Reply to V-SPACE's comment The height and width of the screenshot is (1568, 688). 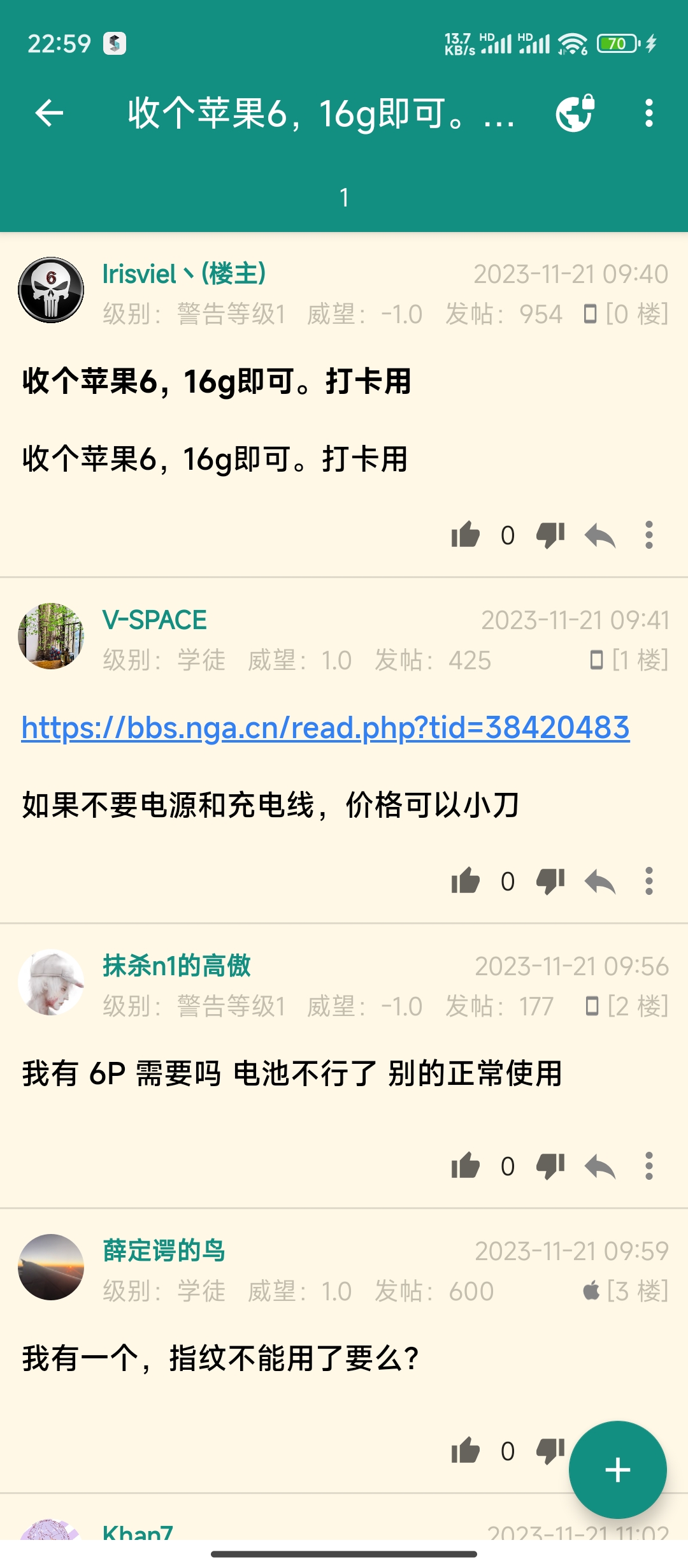599,881
